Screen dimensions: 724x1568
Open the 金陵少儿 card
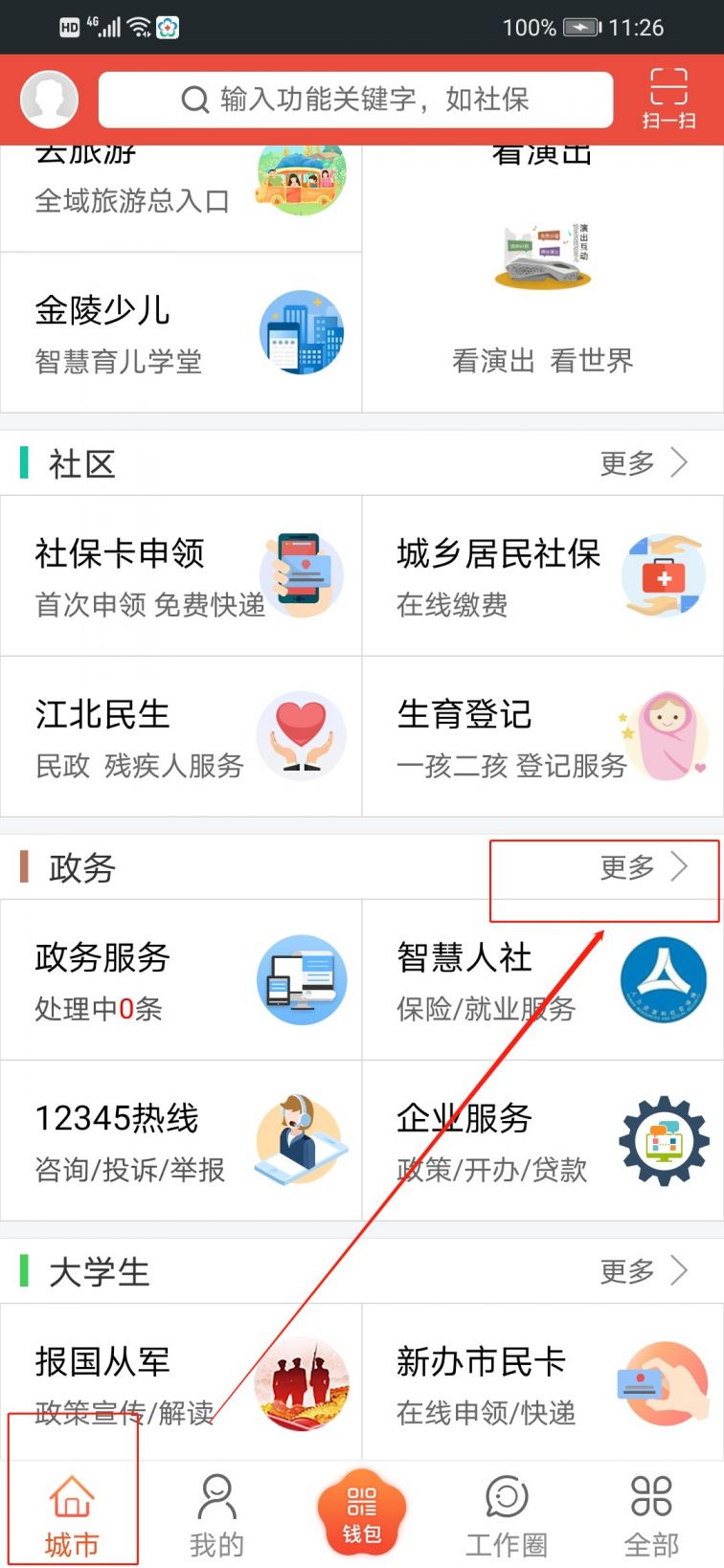pos(181,333)
